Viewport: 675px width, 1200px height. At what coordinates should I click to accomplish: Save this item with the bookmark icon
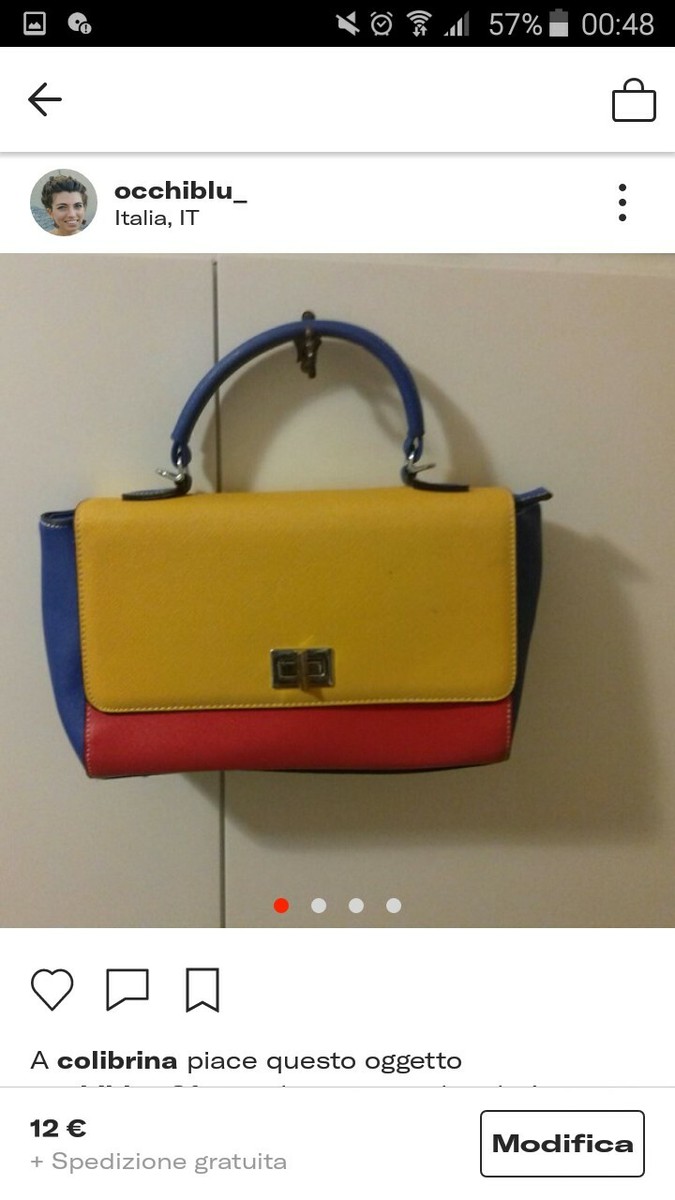point(202,989)
